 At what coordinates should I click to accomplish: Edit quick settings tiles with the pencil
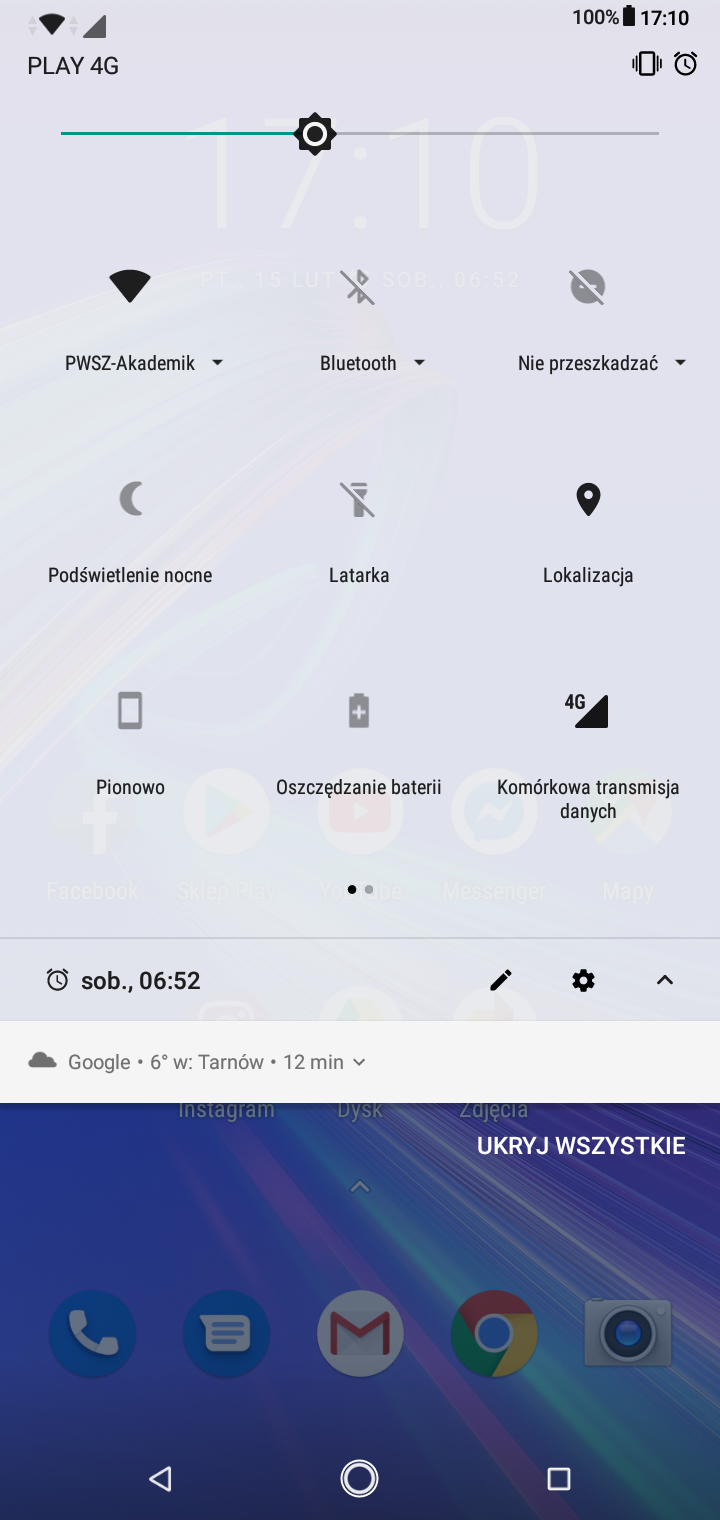coord(501,981)
